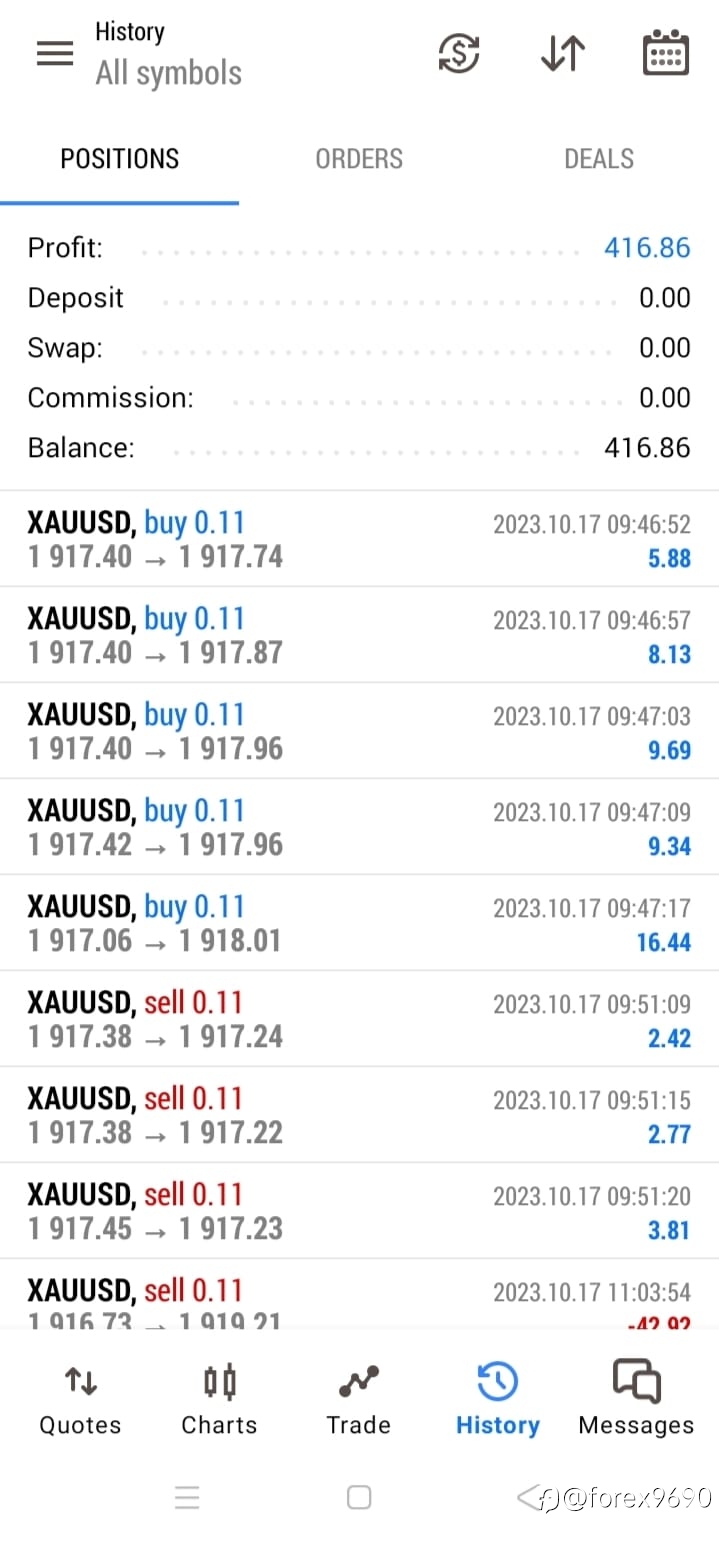
Task: Tap the system home button
Action: pos(359,1497)
